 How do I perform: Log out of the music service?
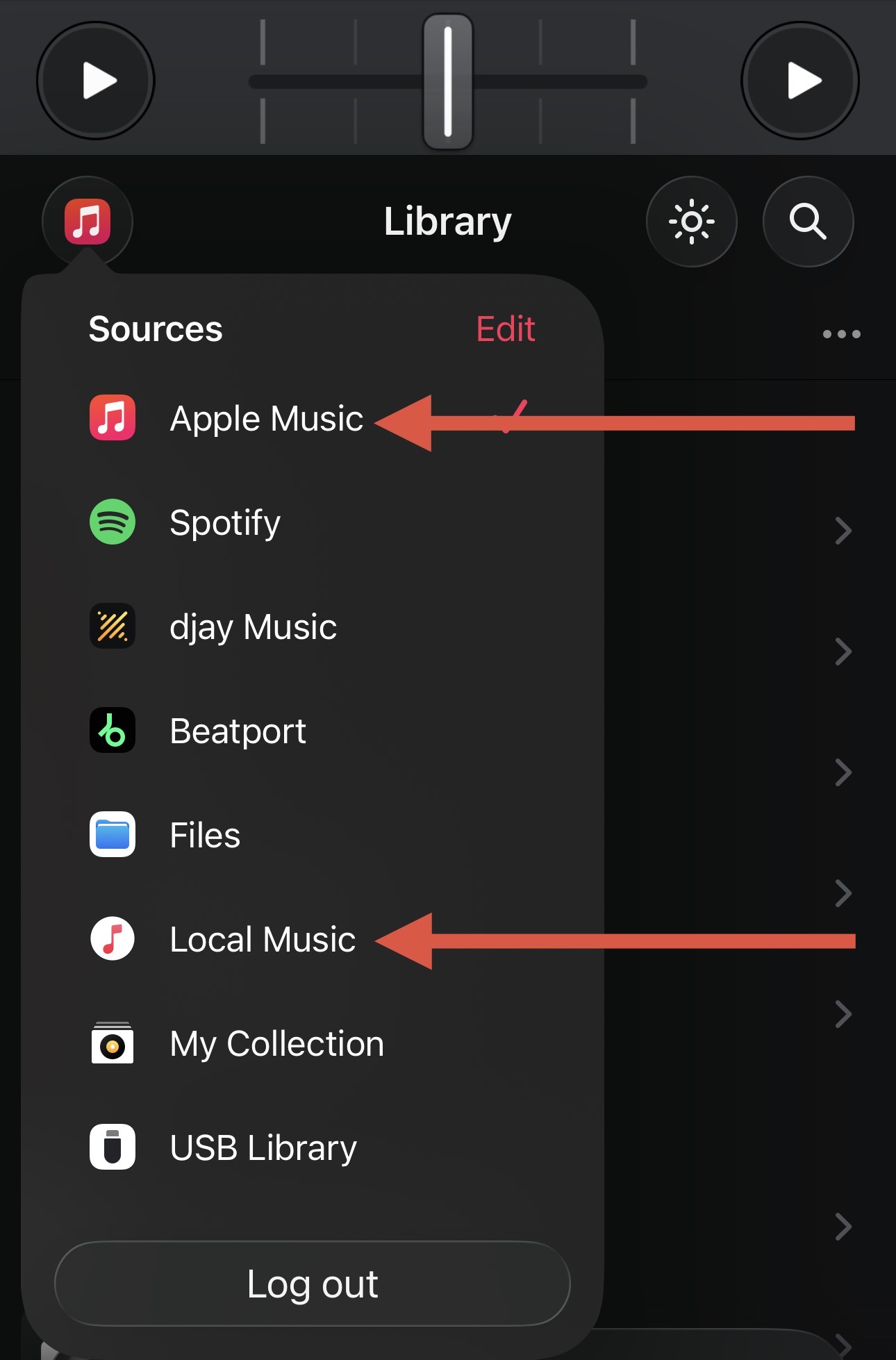pyautogui.click(x=313, y=1284)
